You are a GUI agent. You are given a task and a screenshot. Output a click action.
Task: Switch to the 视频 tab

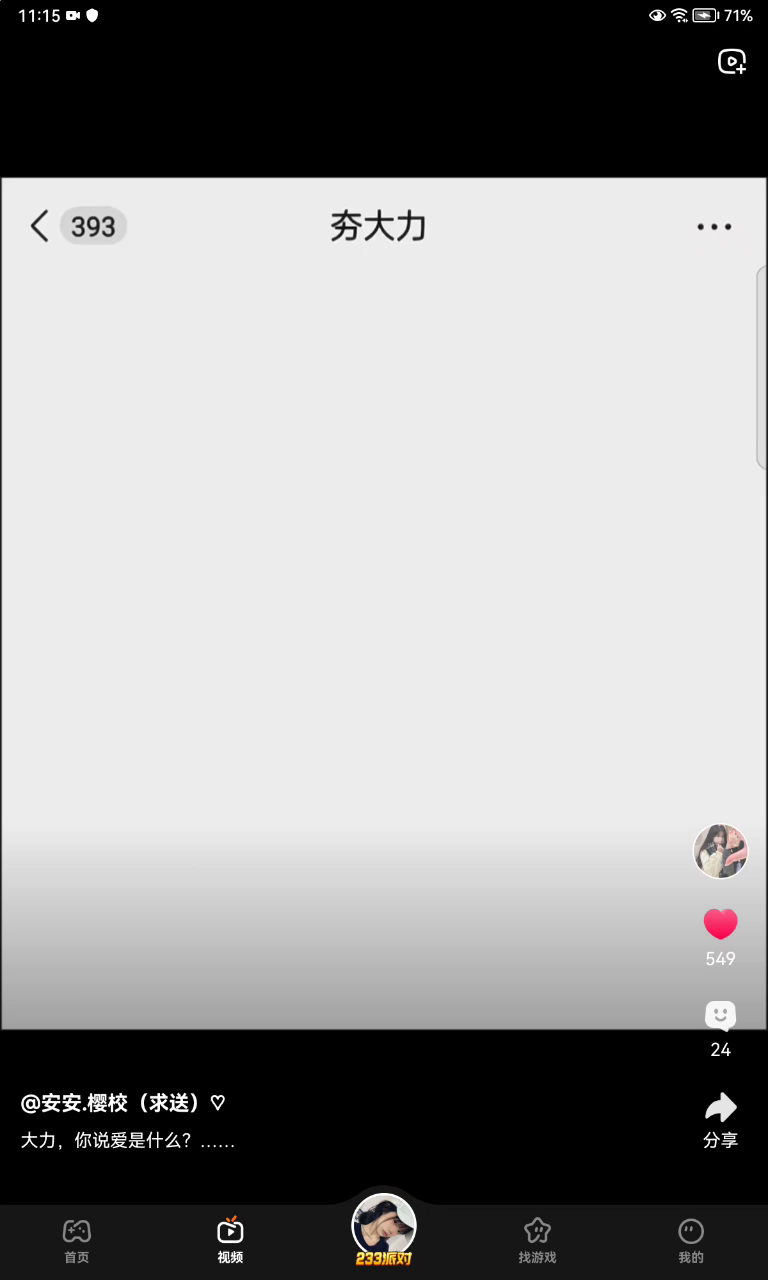(x=230, y=1240)
